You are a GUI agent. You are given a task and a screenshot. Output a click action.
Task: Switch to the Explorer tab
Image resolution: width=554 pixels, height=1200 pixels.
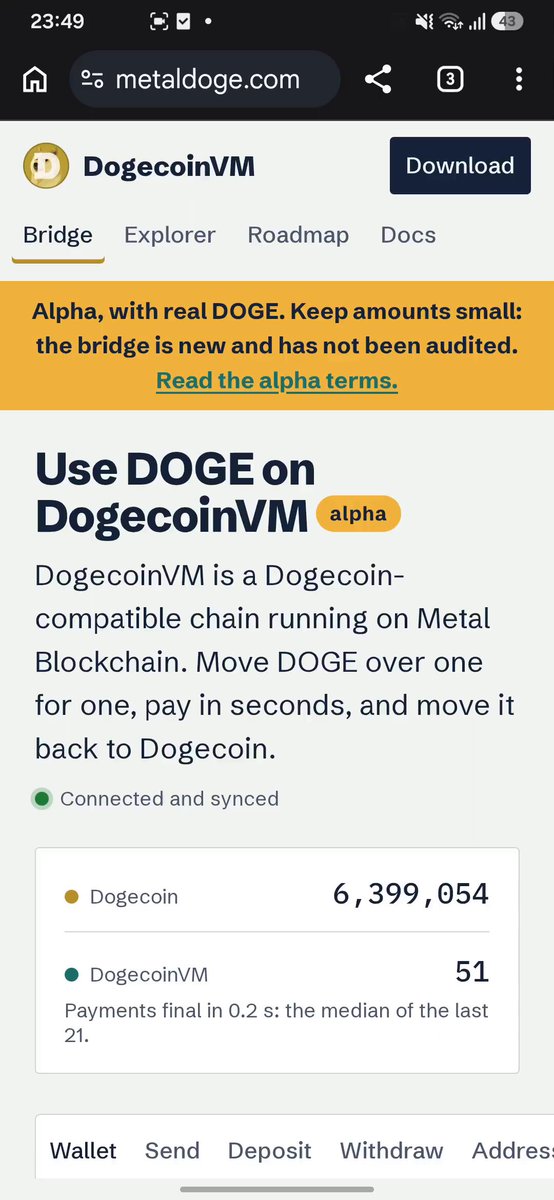click(170, 235)
